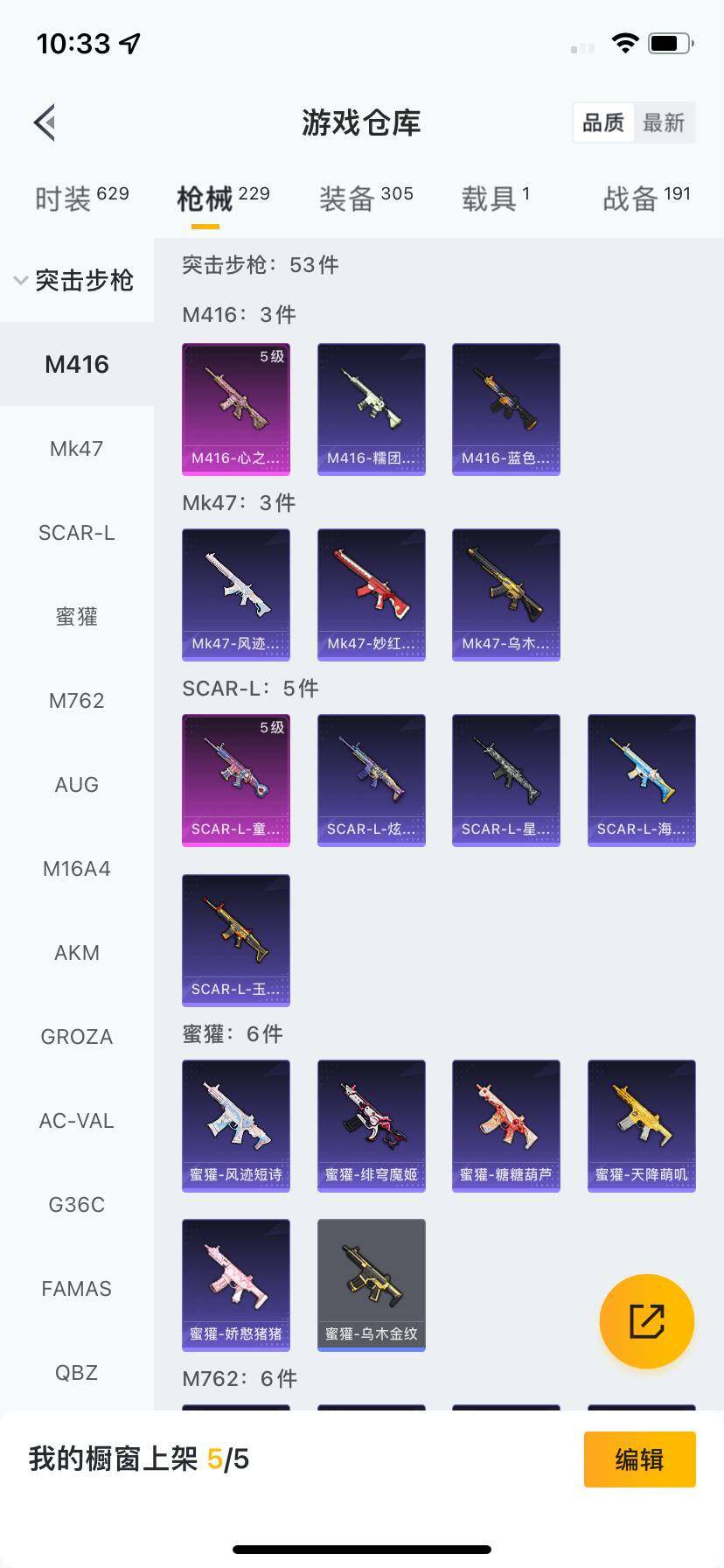Collapse the 突击步枪 category
724x1568 pixels.
[x=75, y=281]
